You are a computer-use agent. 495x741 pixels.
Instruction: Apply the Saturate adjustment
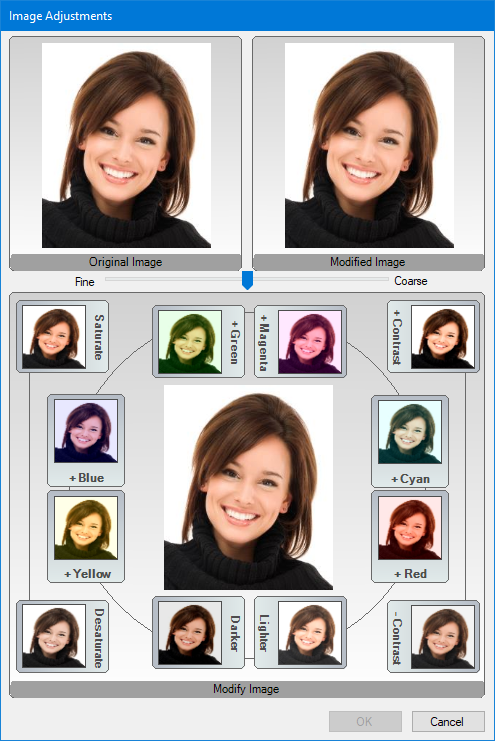(x=62, y=336)
